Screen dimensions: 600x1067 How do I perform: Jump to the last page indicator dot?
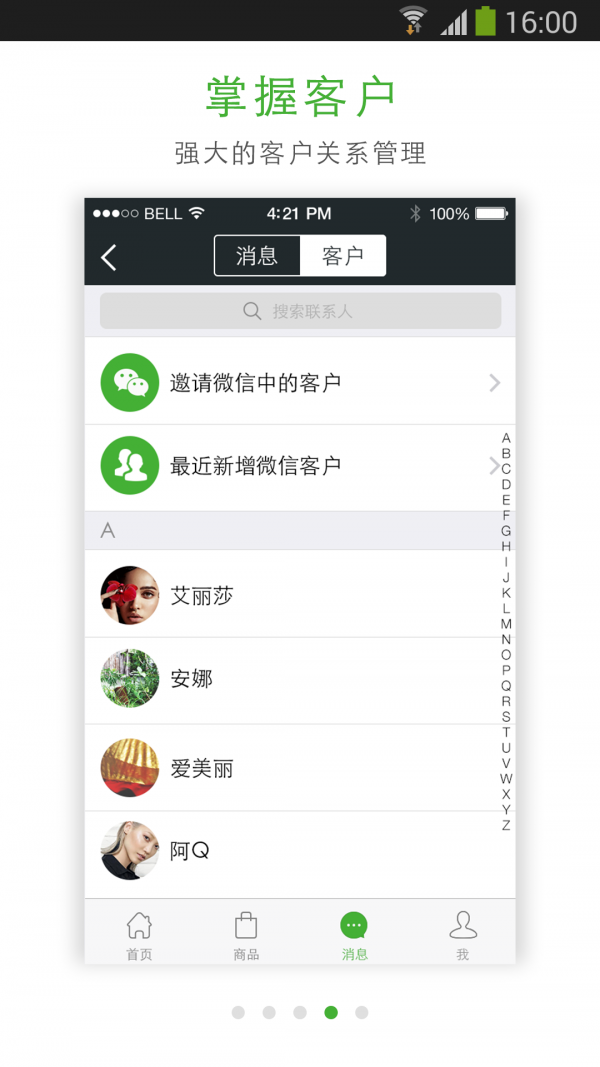tap(362, 1012)
